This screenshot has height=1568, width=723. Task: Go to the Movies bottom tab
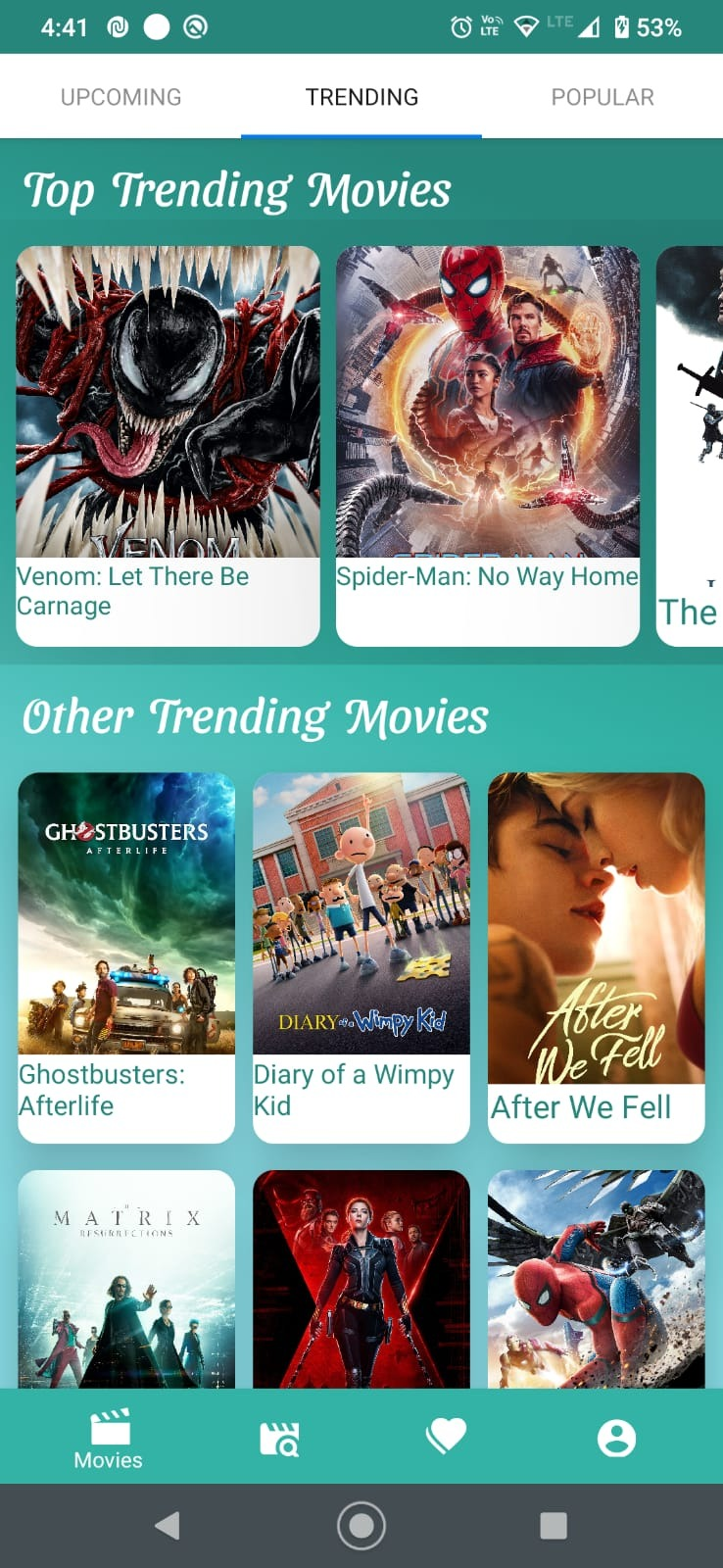coord(109,1439)
